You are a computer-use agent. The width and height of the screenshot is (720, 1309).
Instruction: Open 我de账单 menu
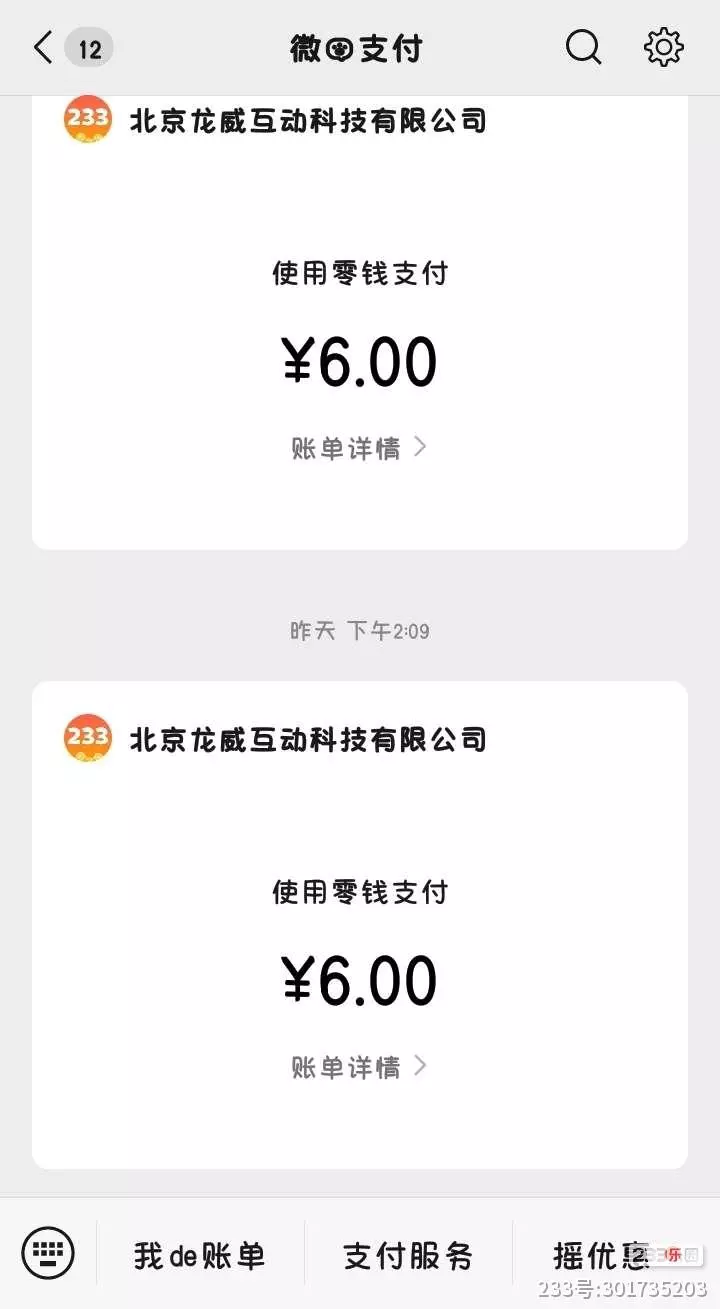(x=200, y=1255)
